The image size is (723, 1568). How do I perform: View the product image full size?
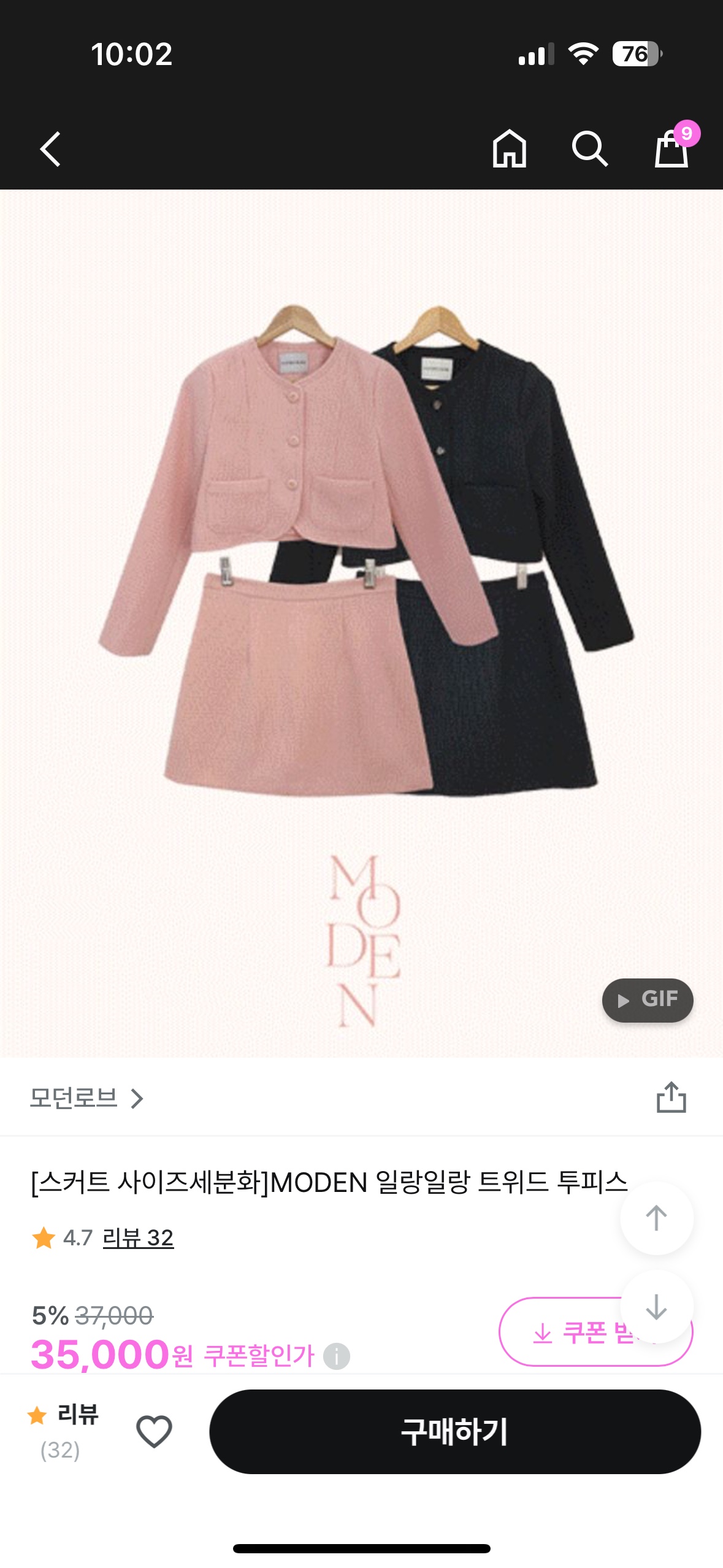pos(361,613)
